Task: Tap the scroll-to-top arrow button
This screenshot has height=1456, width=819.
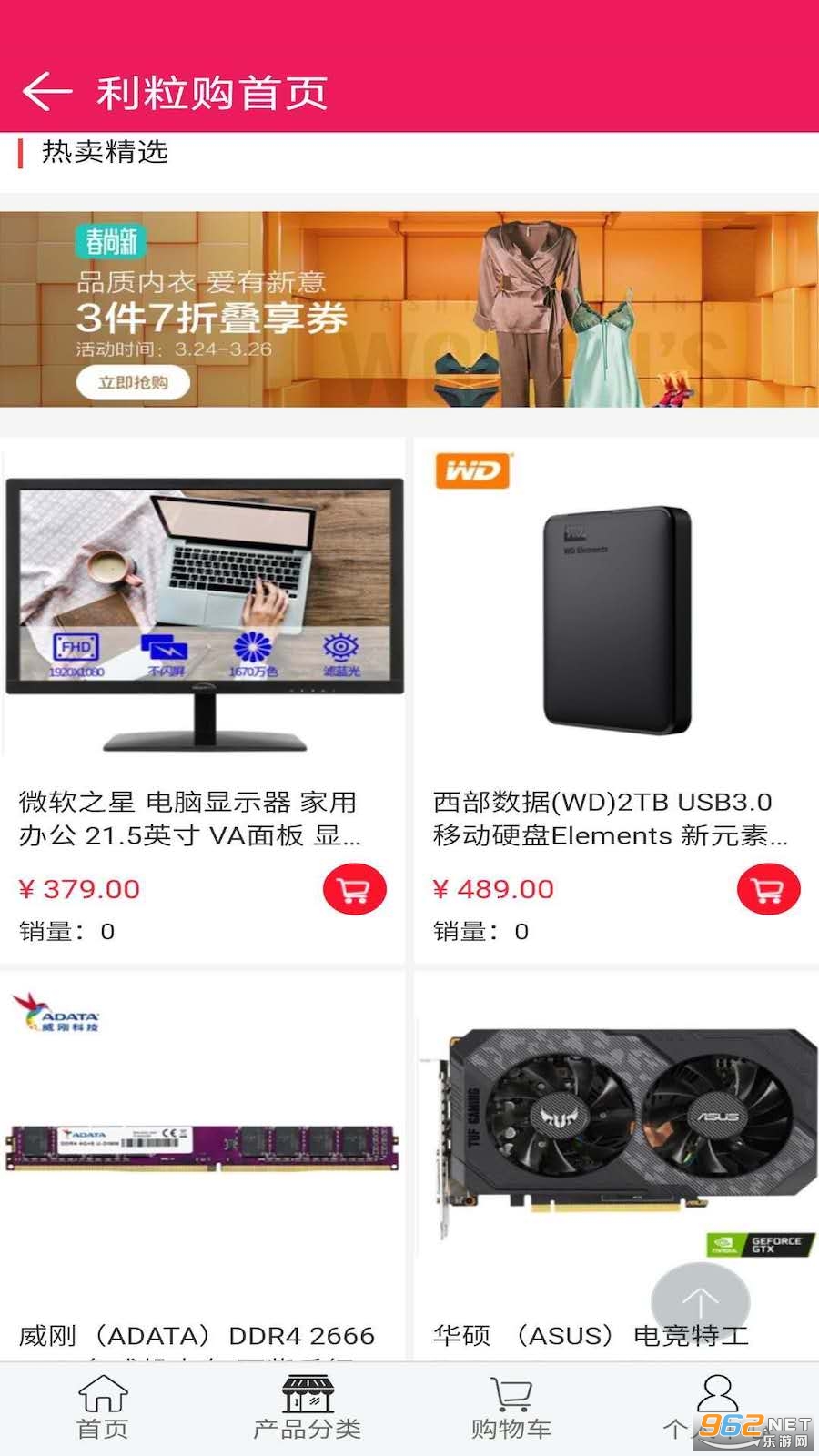Action: click(x=700, y=1303)
